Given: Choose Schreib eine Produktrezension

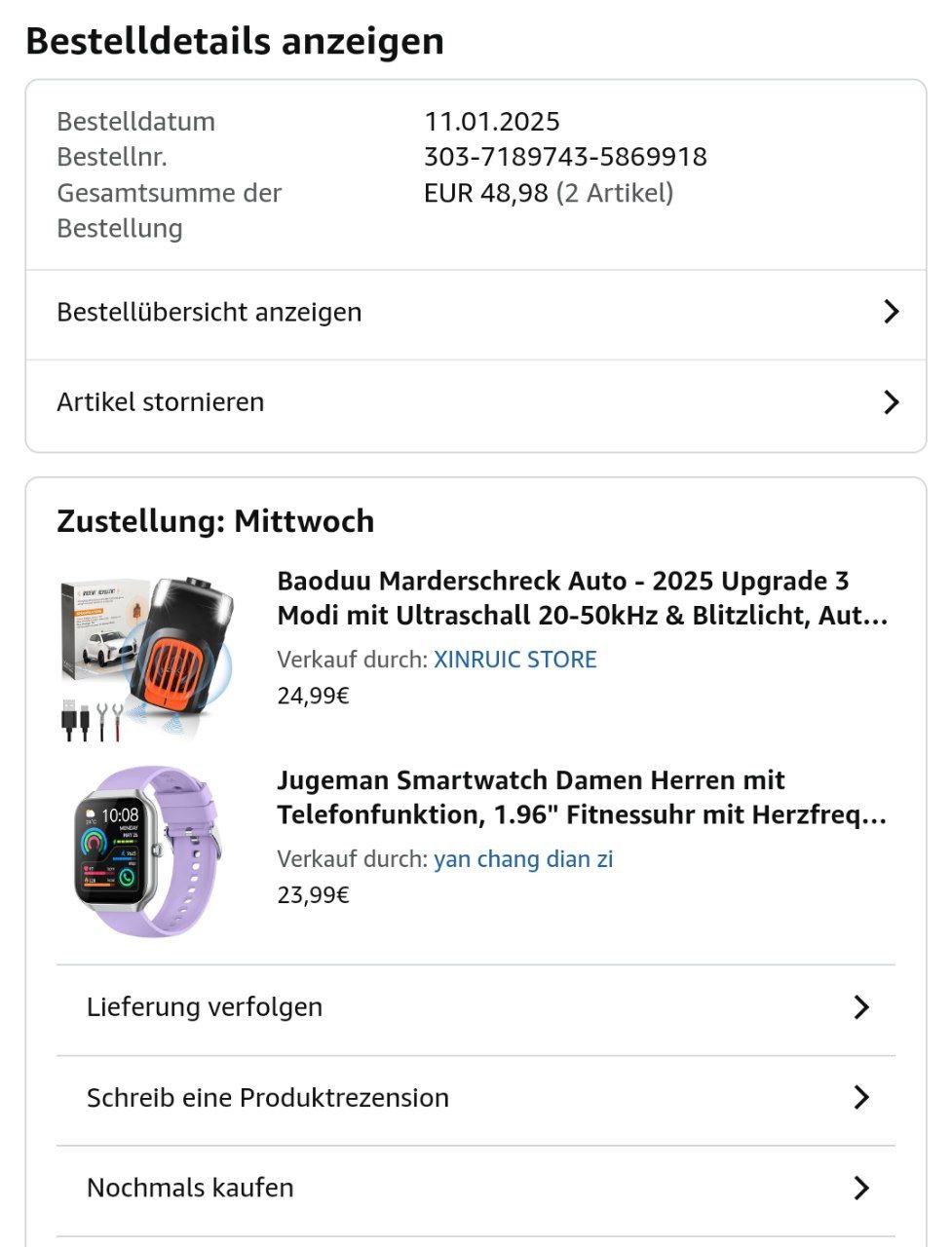Looking at the screenshot, I should coord(476,1098).
